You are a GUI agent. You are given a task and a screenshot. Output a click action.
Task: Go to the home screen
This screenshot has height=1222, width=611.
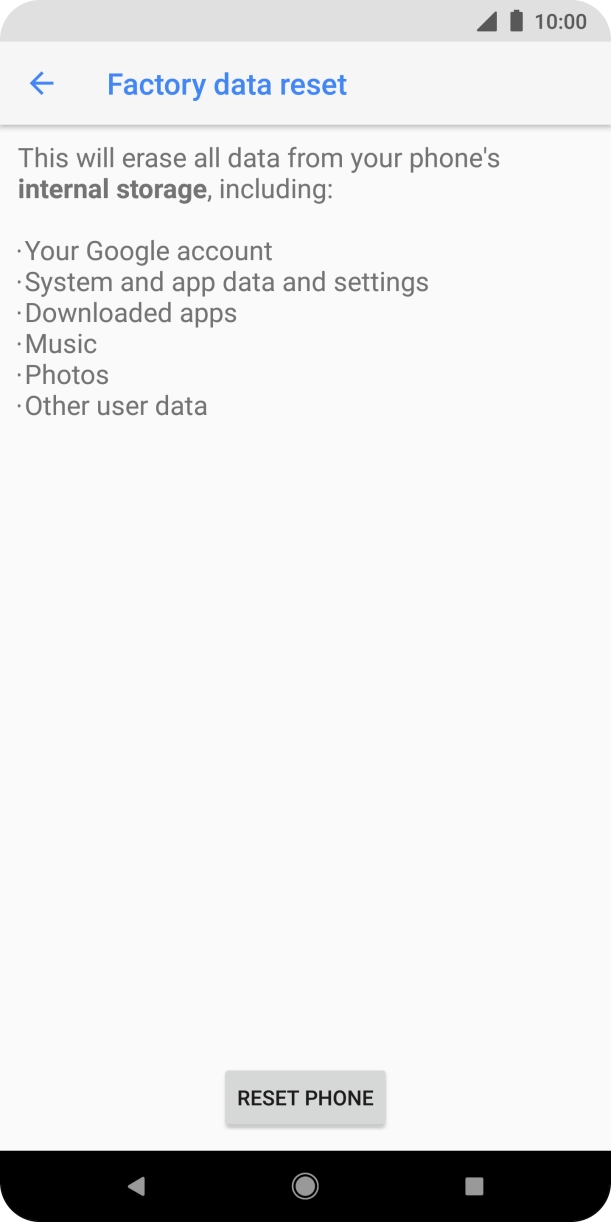point(305,1186)
